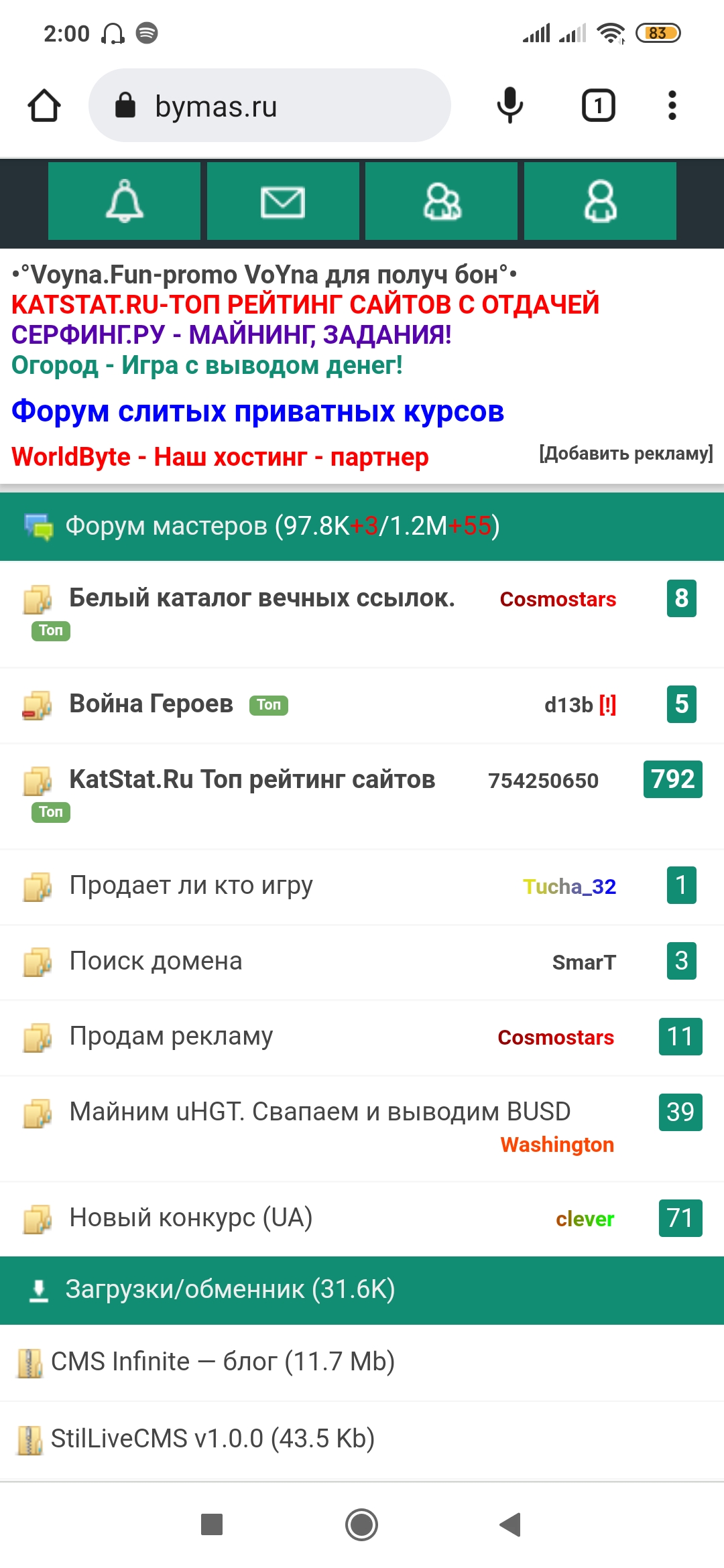Open the Новый конкурс (UA) topic
Viewport: 724px width, 1568px height.
(x=191, y=1218)
